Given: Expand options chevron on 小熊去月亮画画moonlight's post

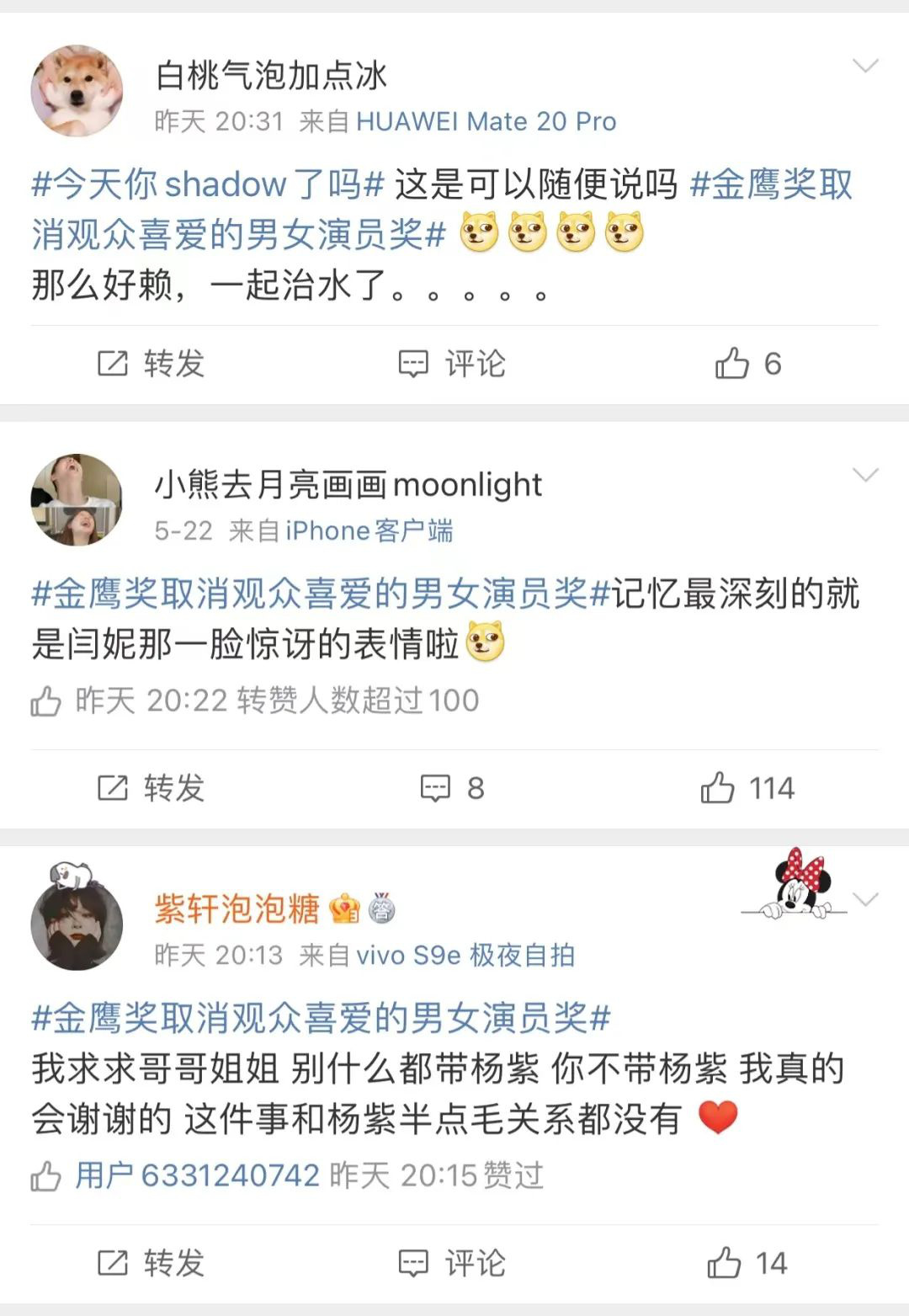Looking at the screenshot, I should [865, 475].
